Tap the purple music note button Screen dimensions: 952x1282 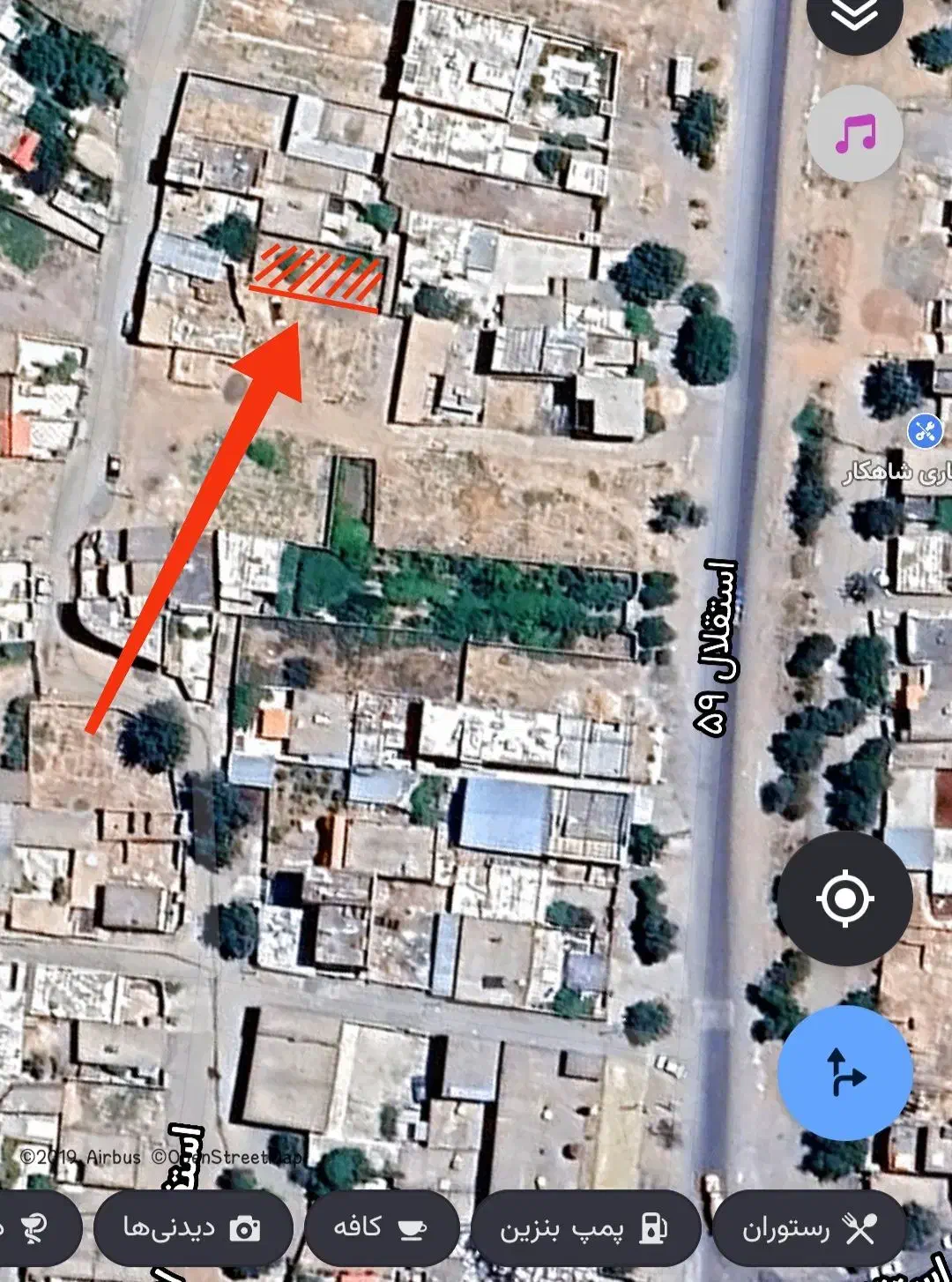click(x=854, y=135)
